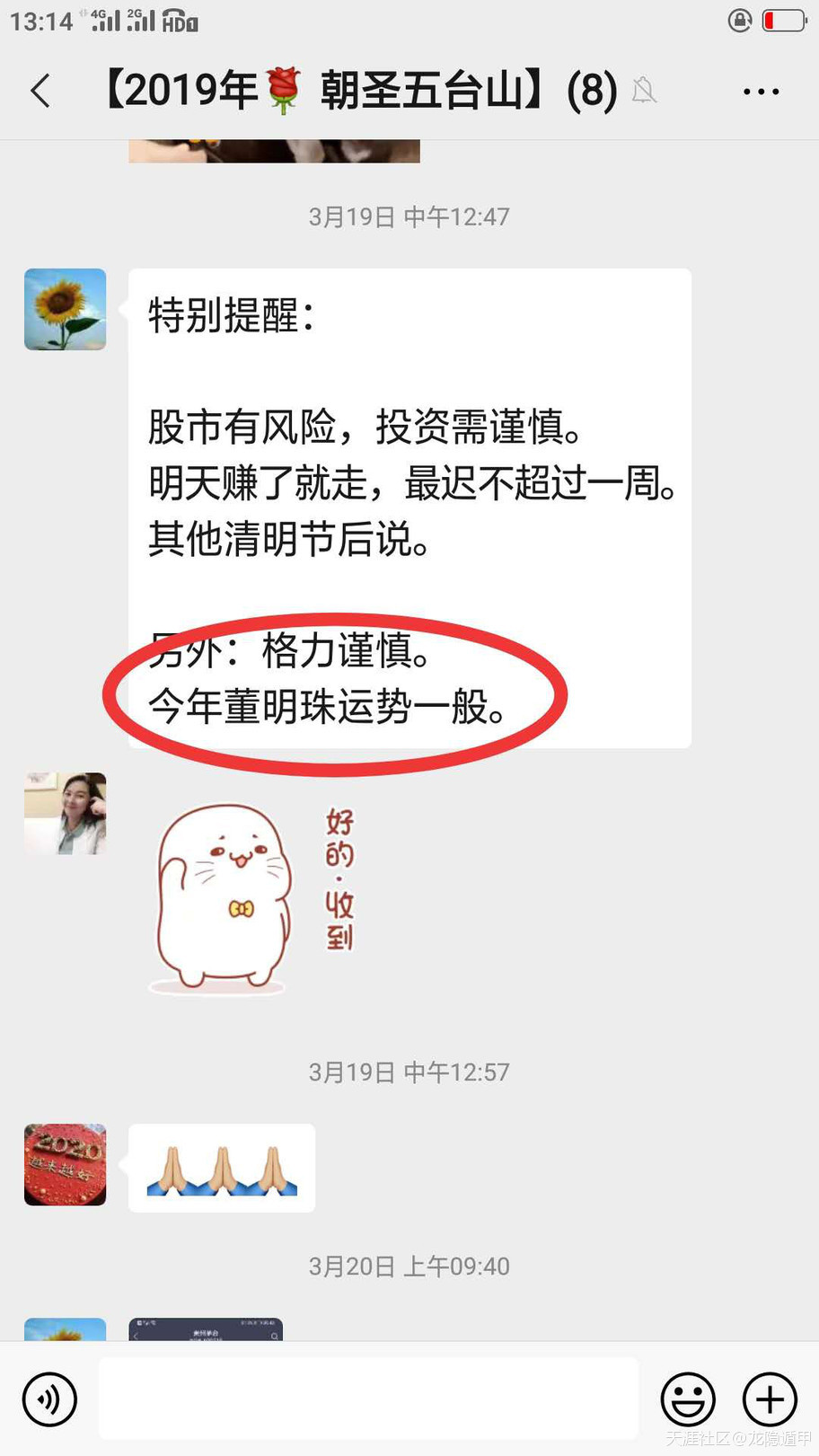Open the screenshot image sent on 3月20日
Image resolution: width=819 pixels, height=1456 pixels.
[x=206, y=1329]
